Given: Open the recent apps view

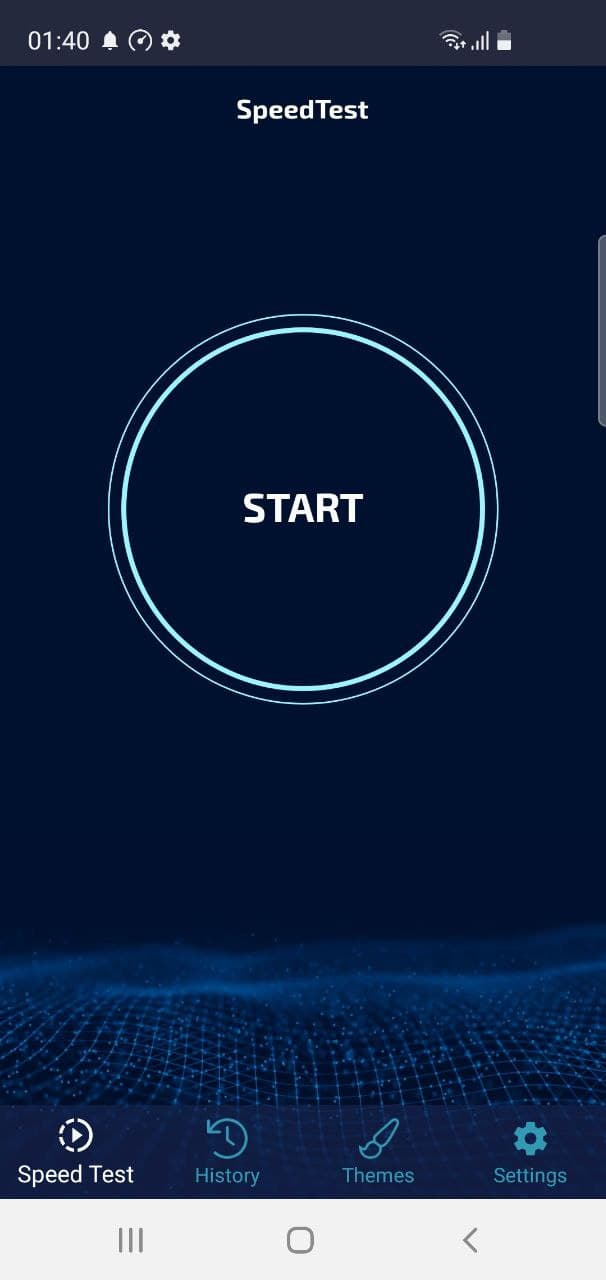Looking at the screenshot, I should pyautogui.click(x=131, y=1240).
